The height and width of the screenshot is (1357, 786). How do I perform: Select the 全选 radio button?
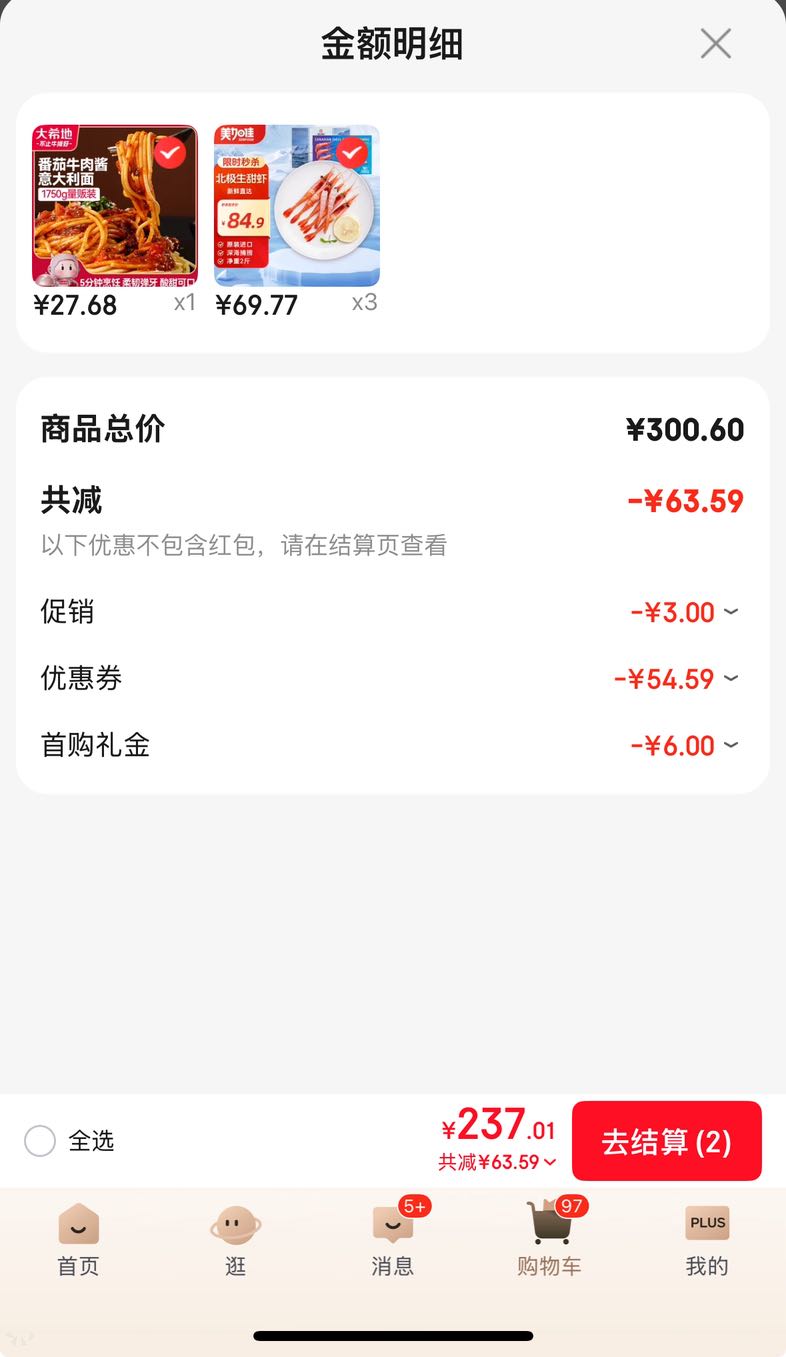(x=40, y=1141)
